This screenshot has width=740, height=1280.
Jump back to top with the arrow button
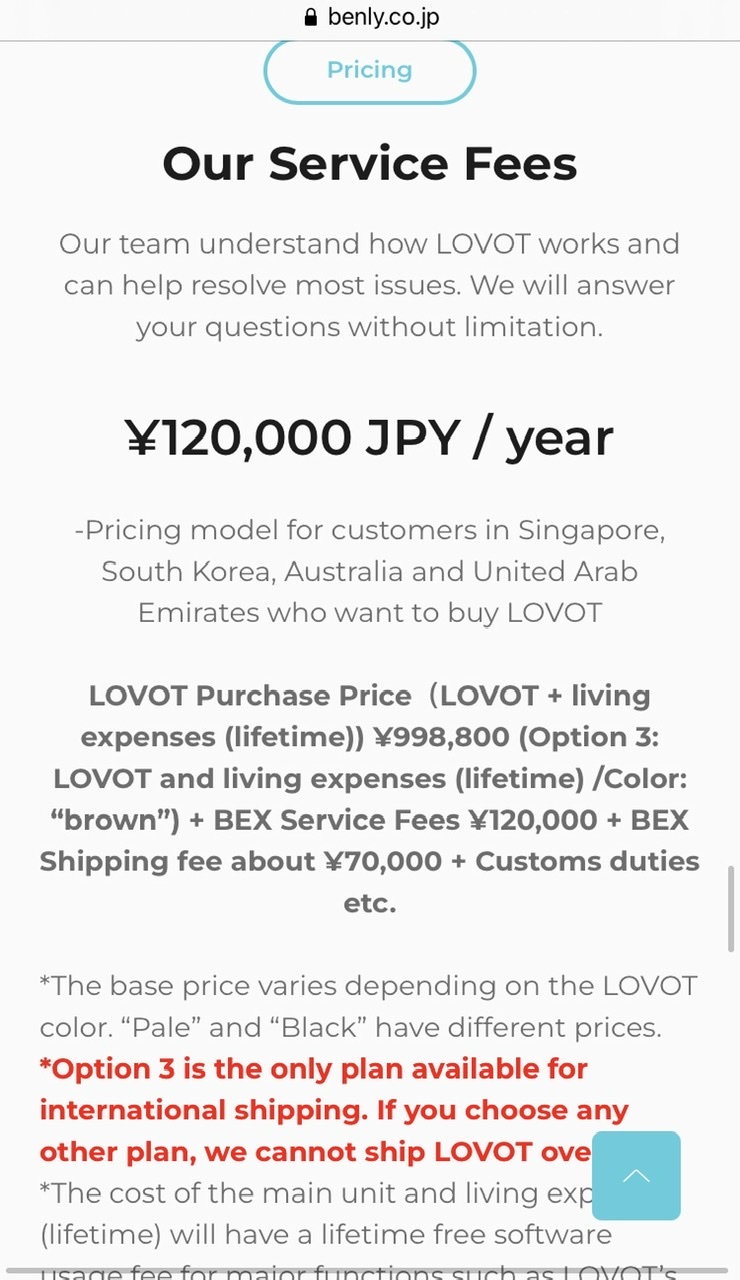636,1175
